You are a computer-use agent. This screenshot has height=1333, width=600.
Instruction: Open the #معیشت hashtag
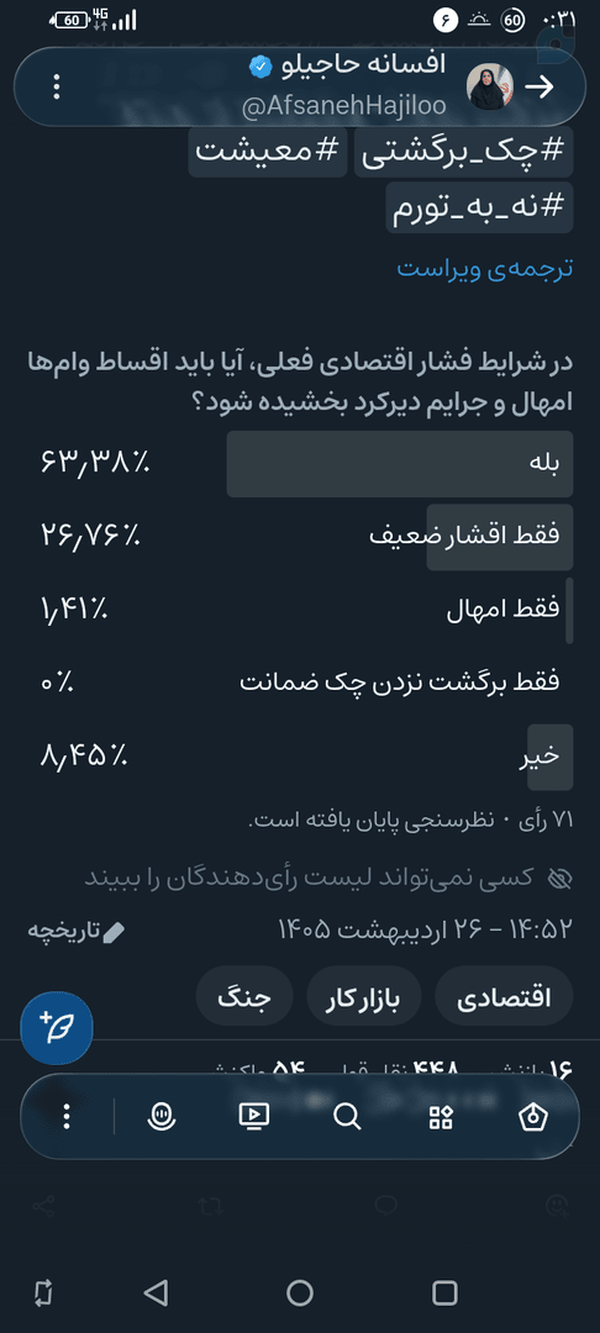point(267,152)
